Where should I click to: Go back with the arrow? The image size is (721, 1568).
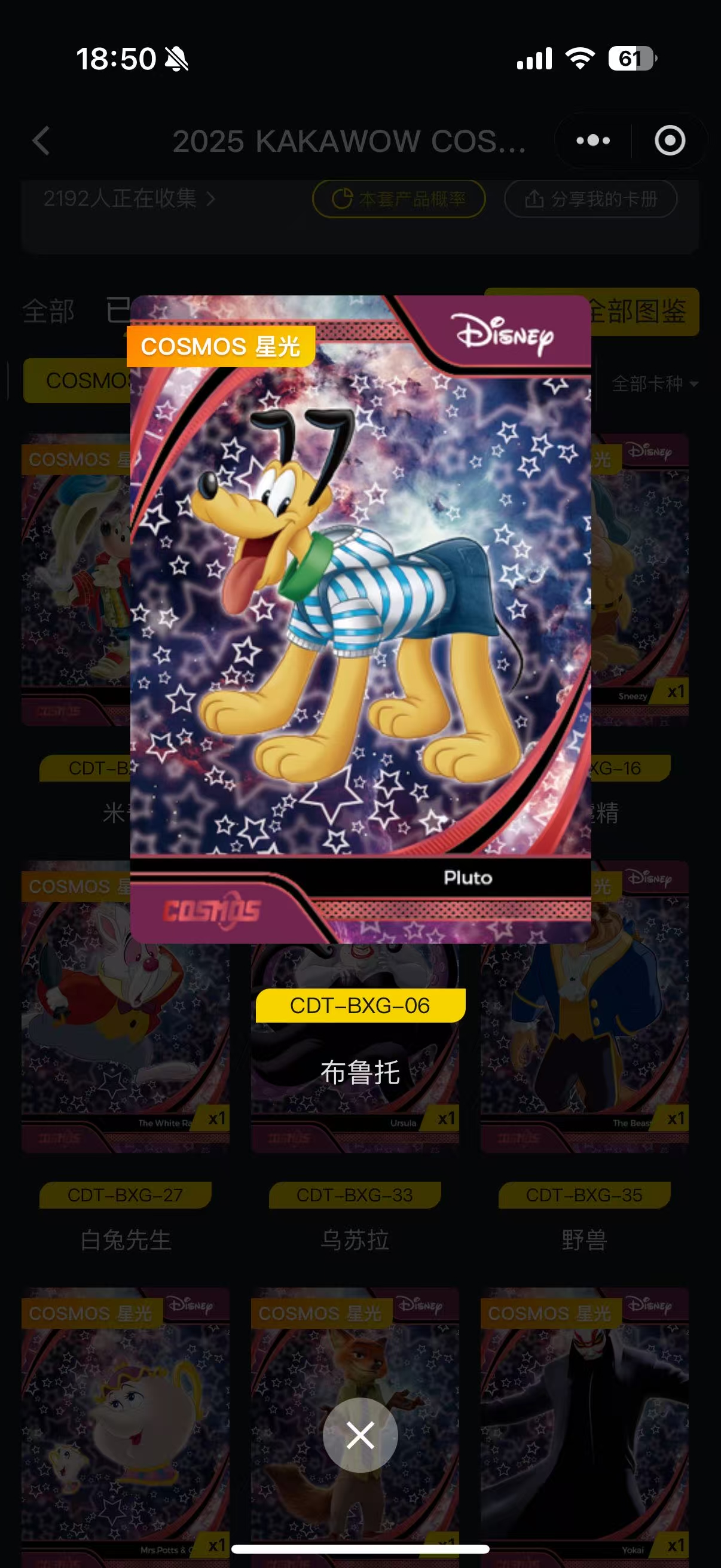point(41,141)
